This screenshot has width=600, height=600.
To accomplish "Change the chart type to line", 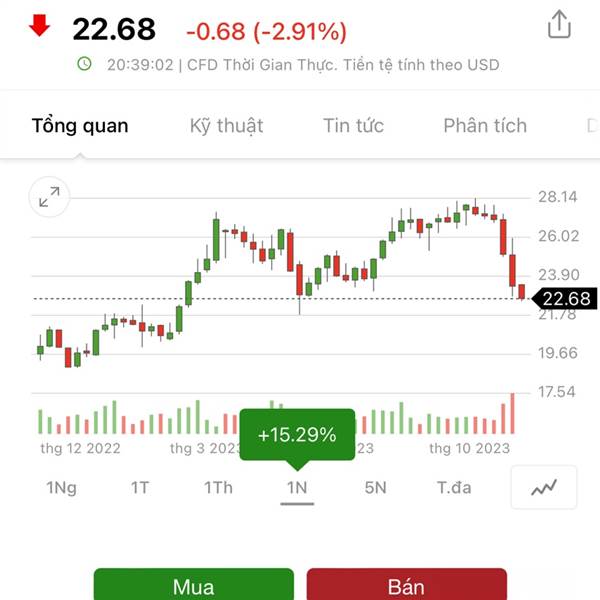I will tap(544, 488).
